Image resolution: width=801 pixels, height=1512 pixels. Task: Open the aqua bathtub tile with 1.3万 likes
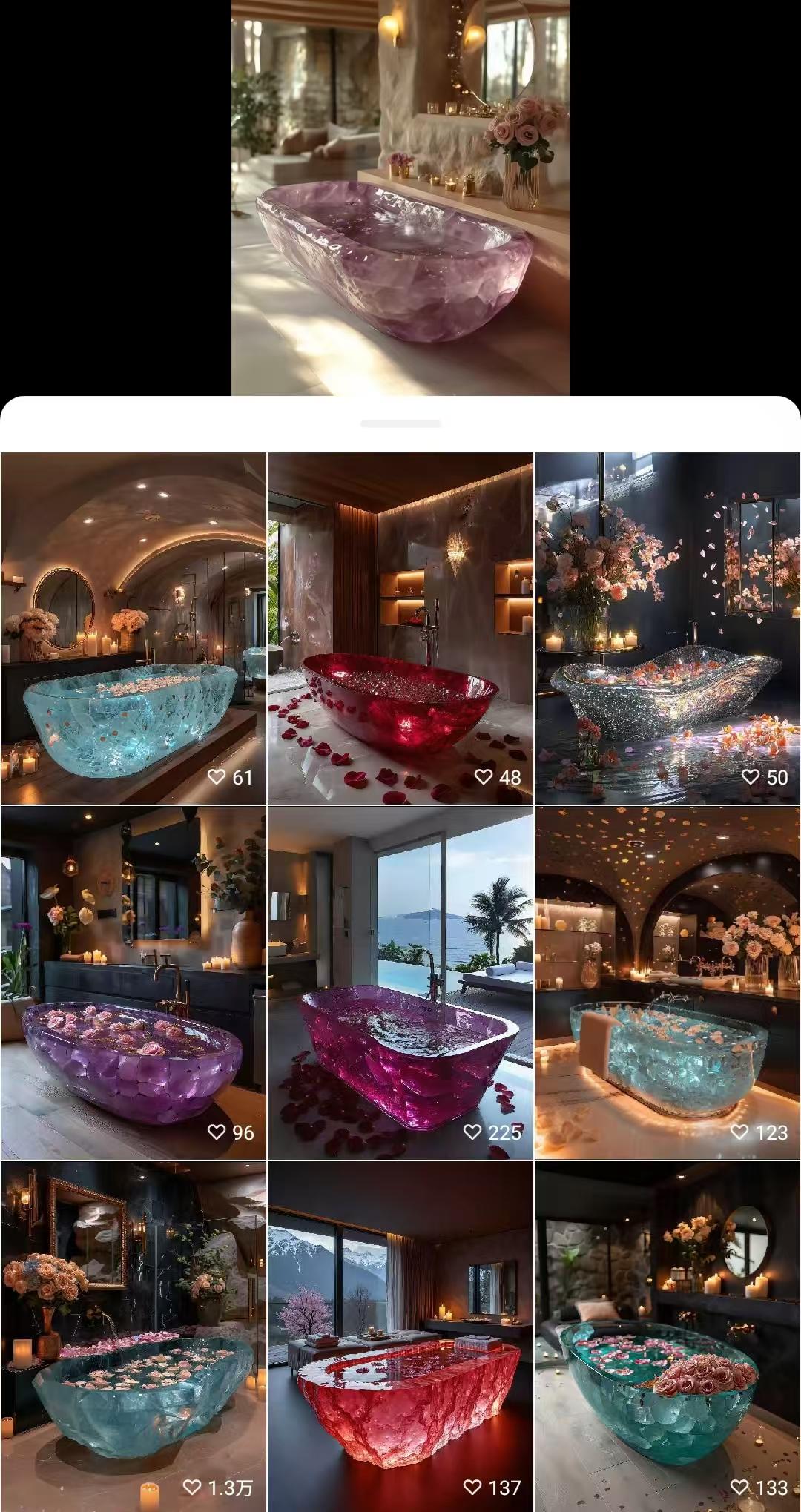point(133,1336)
